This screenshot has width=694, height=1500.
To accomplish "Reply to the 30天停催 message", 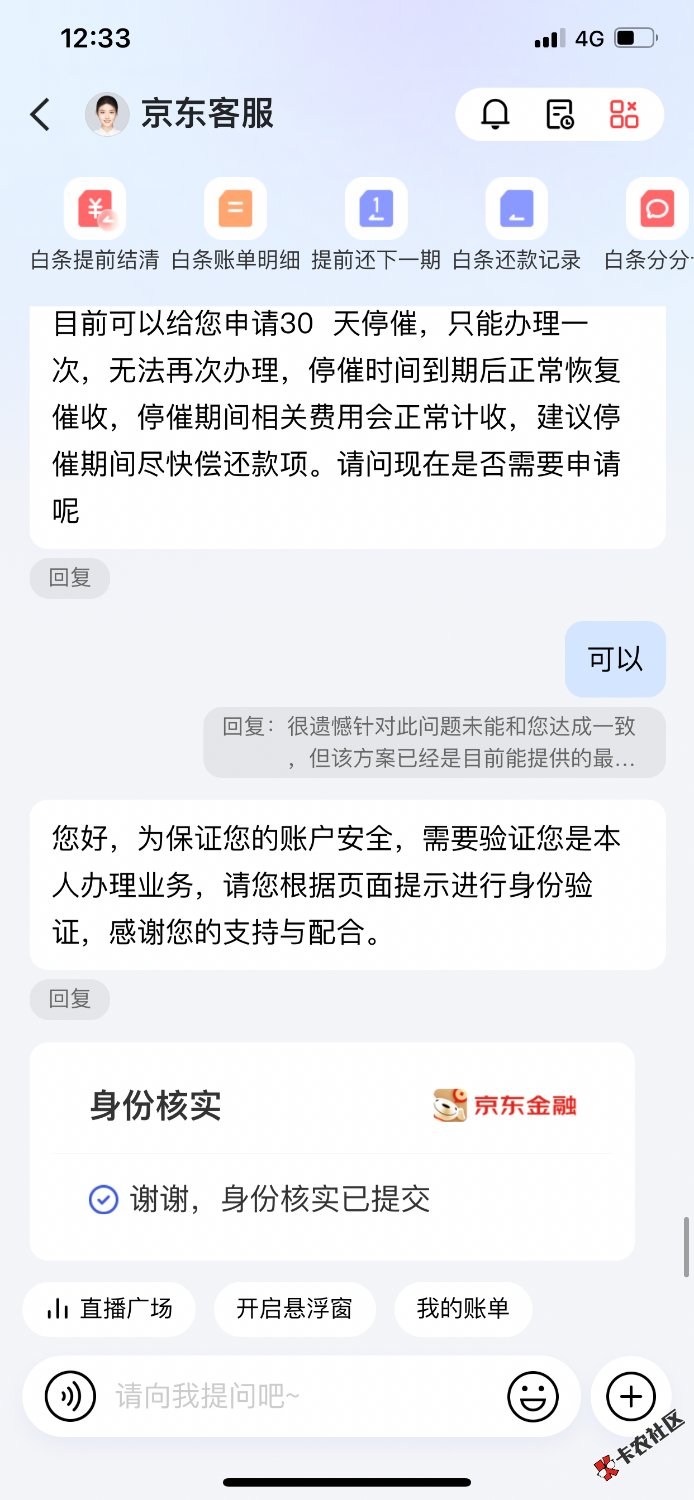I will pyautogui.click(x=70, y=578).
